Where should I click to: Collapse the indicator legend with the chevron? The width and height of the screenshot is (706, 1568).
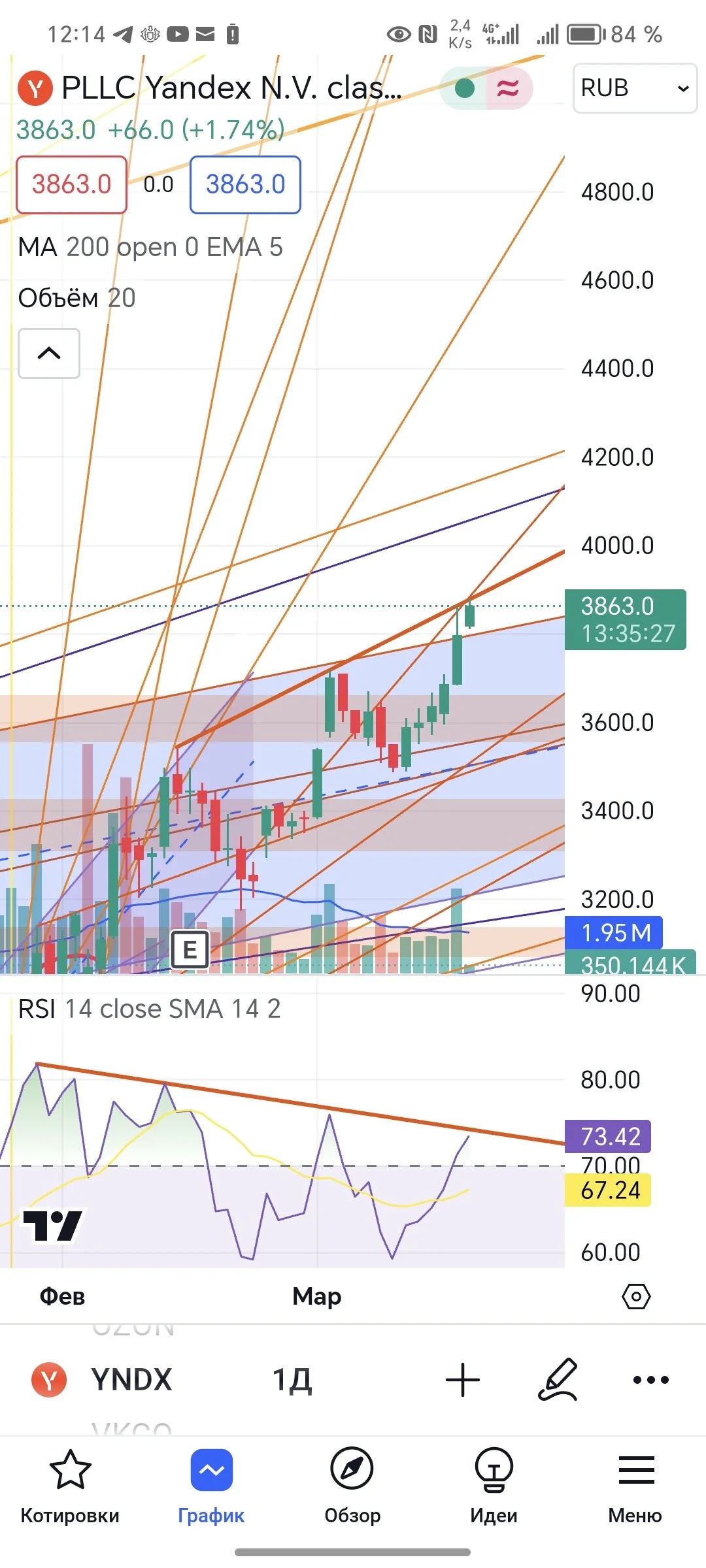[49, 353]
